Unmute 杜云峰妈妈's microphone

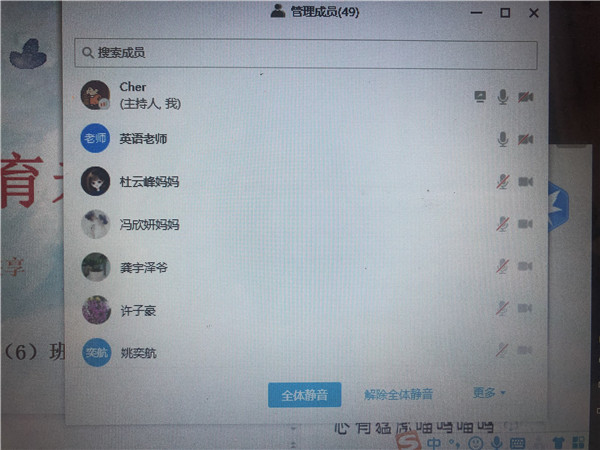coord(503,182)
